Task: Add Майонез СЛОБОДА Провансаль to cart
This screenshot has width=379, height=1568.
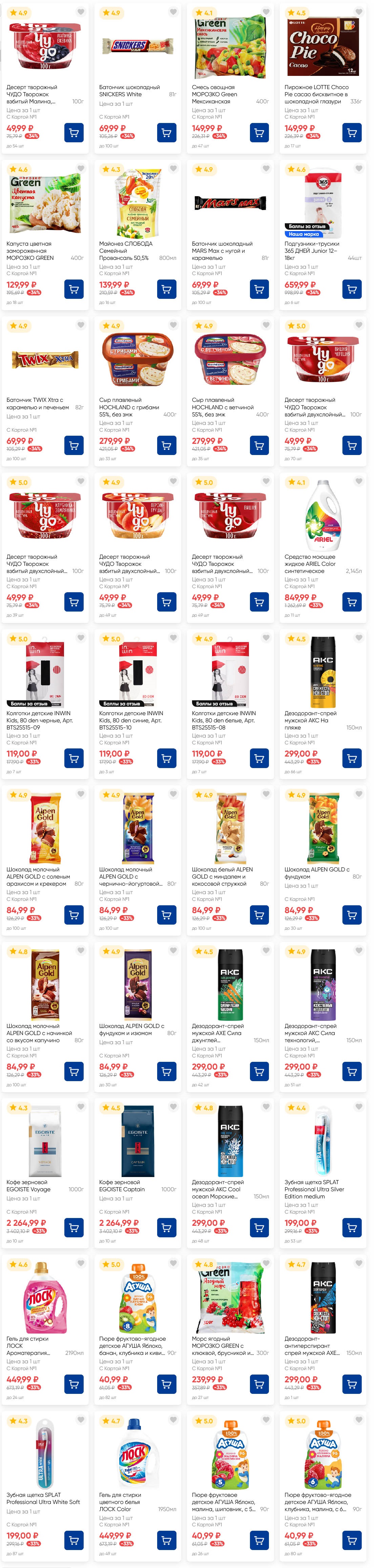Action: point(166,289)
